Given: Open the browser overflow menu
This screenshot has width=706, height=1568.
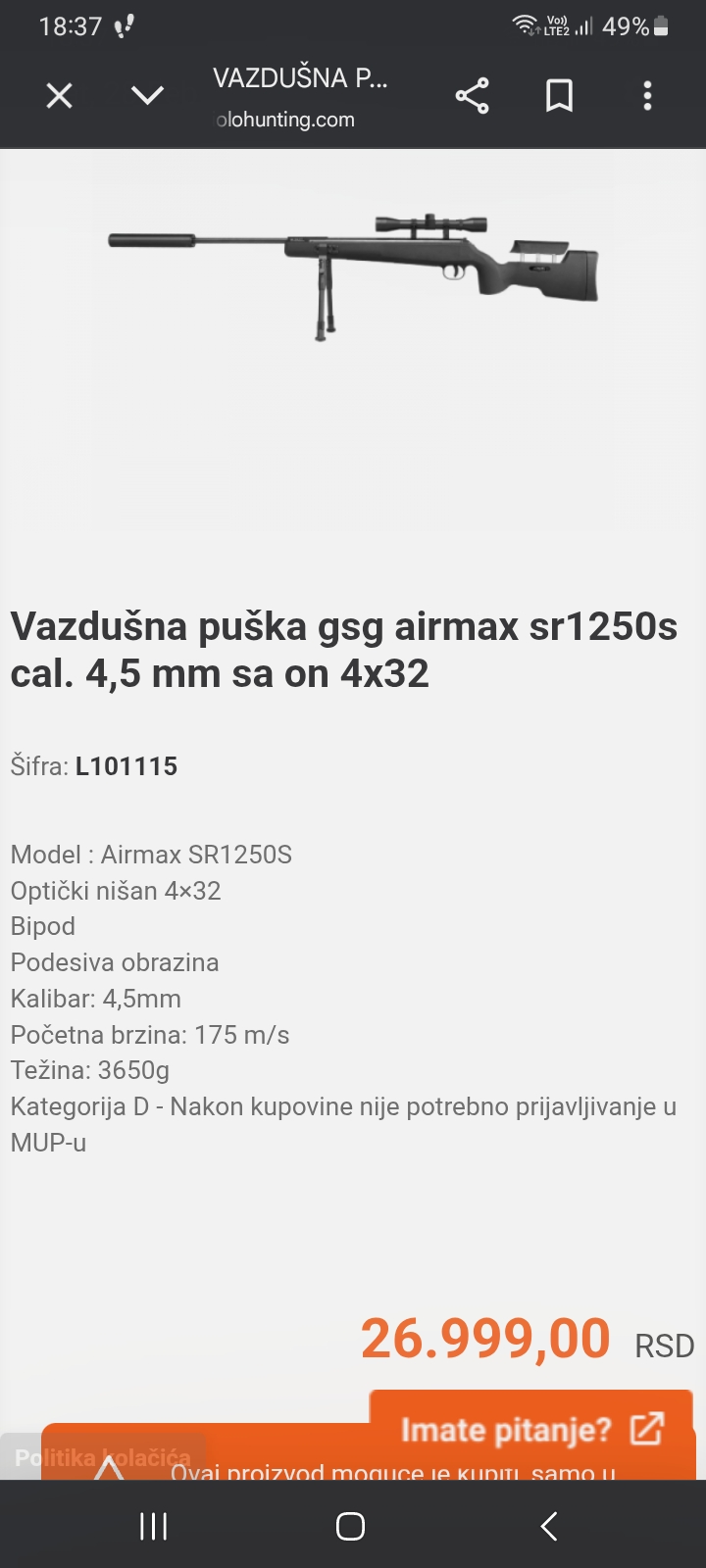Looking at the screenshot, I should (647, 96).
